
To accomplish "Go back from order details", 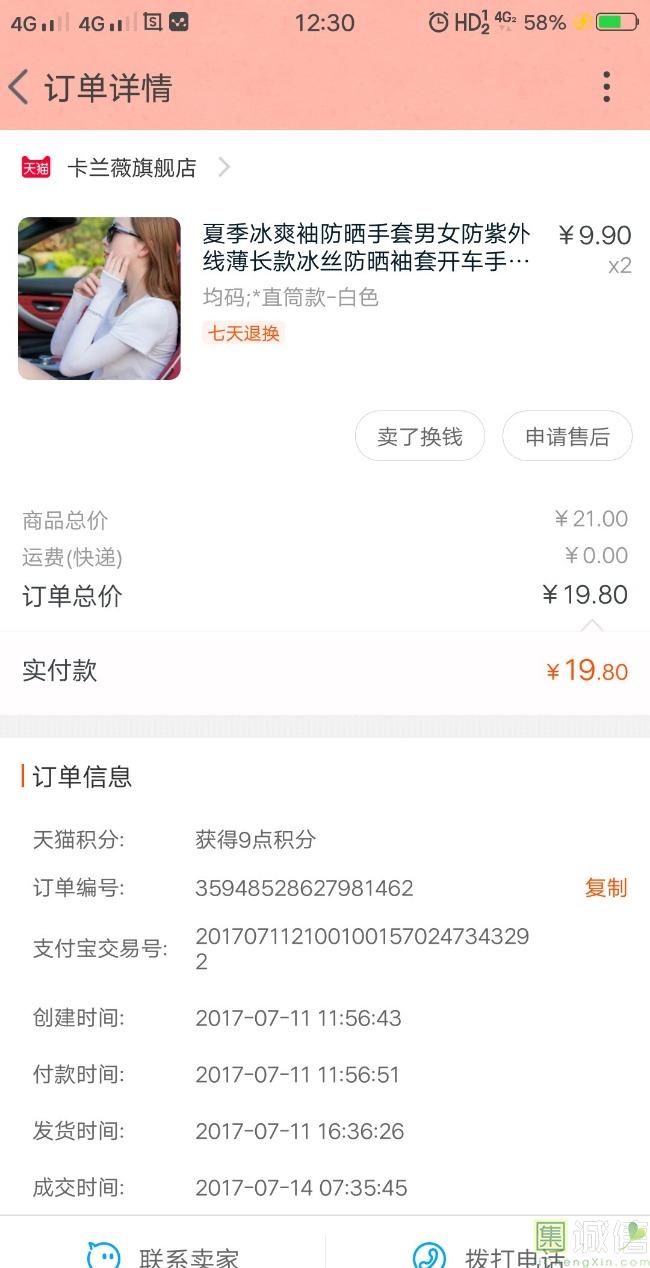I will coord(19,88).
